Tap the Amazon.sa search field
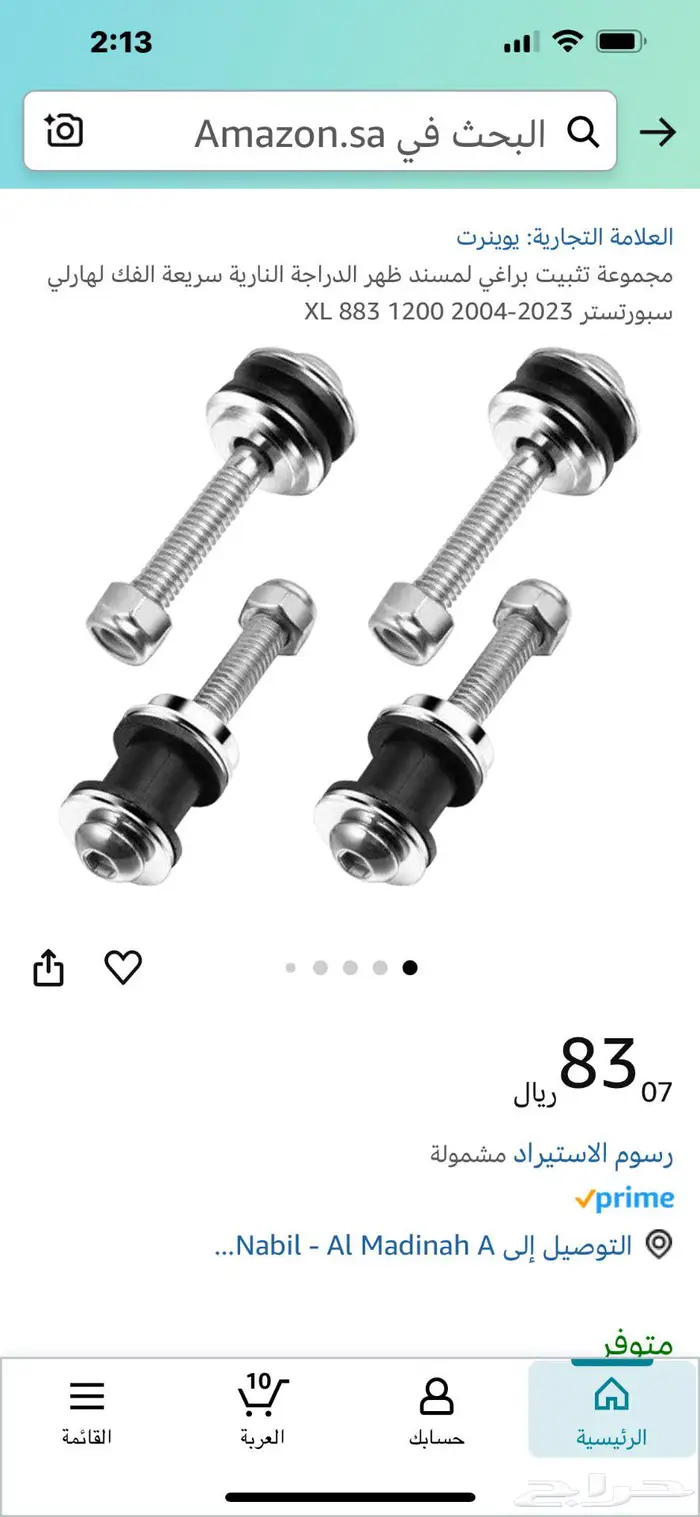700x1517 pixels. [x=370, y=132]
